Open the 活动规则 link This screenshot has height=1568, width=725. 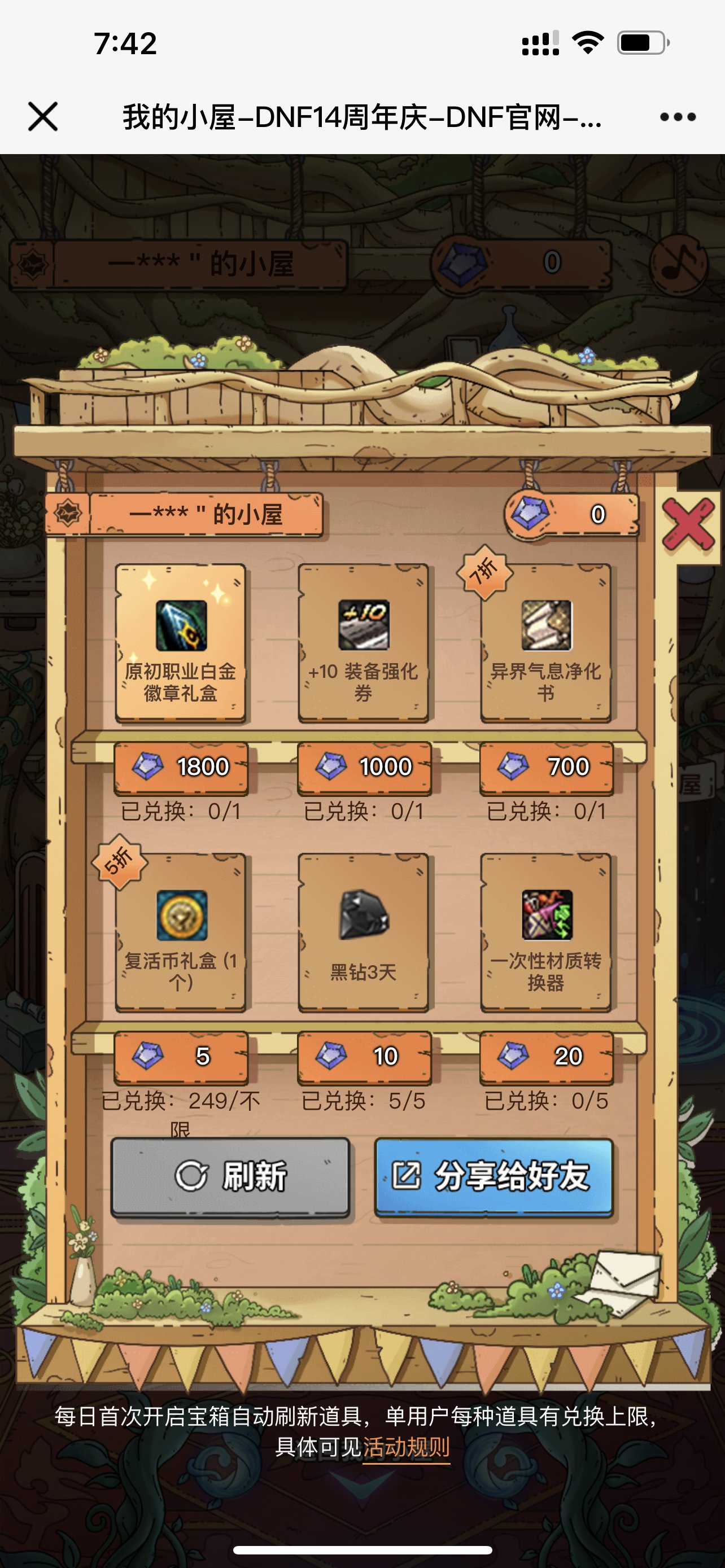click(x=406, y=1447)
